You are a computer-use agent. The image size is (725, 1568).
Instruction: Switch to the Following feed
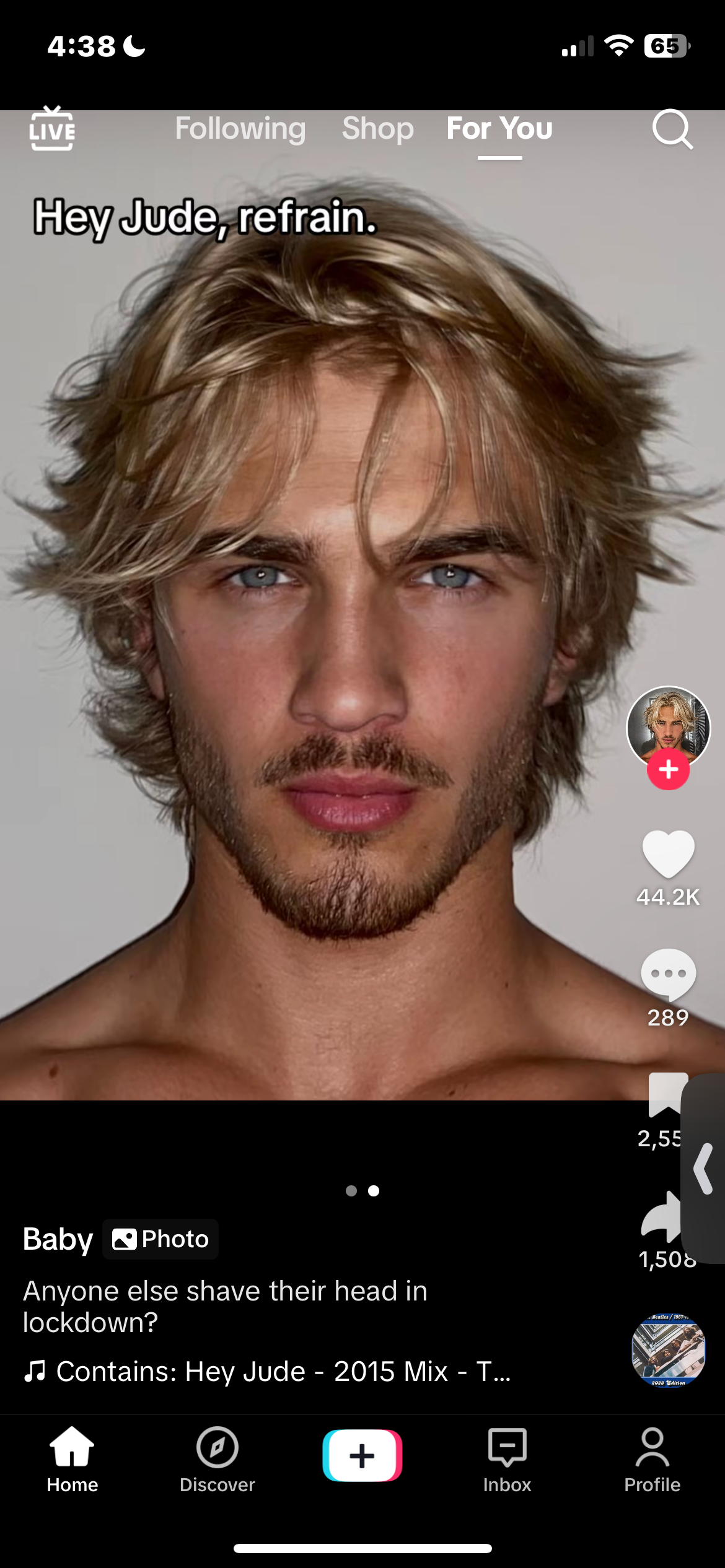(240, 129)
